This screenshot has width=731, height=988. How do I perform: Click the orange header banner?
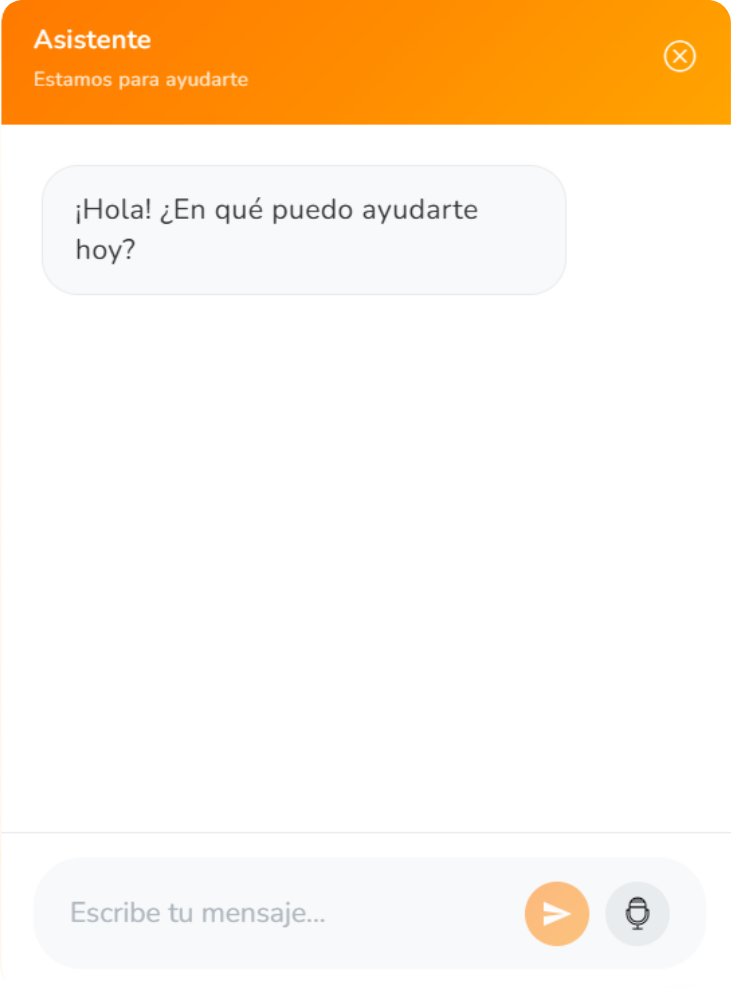click(365, 62)
